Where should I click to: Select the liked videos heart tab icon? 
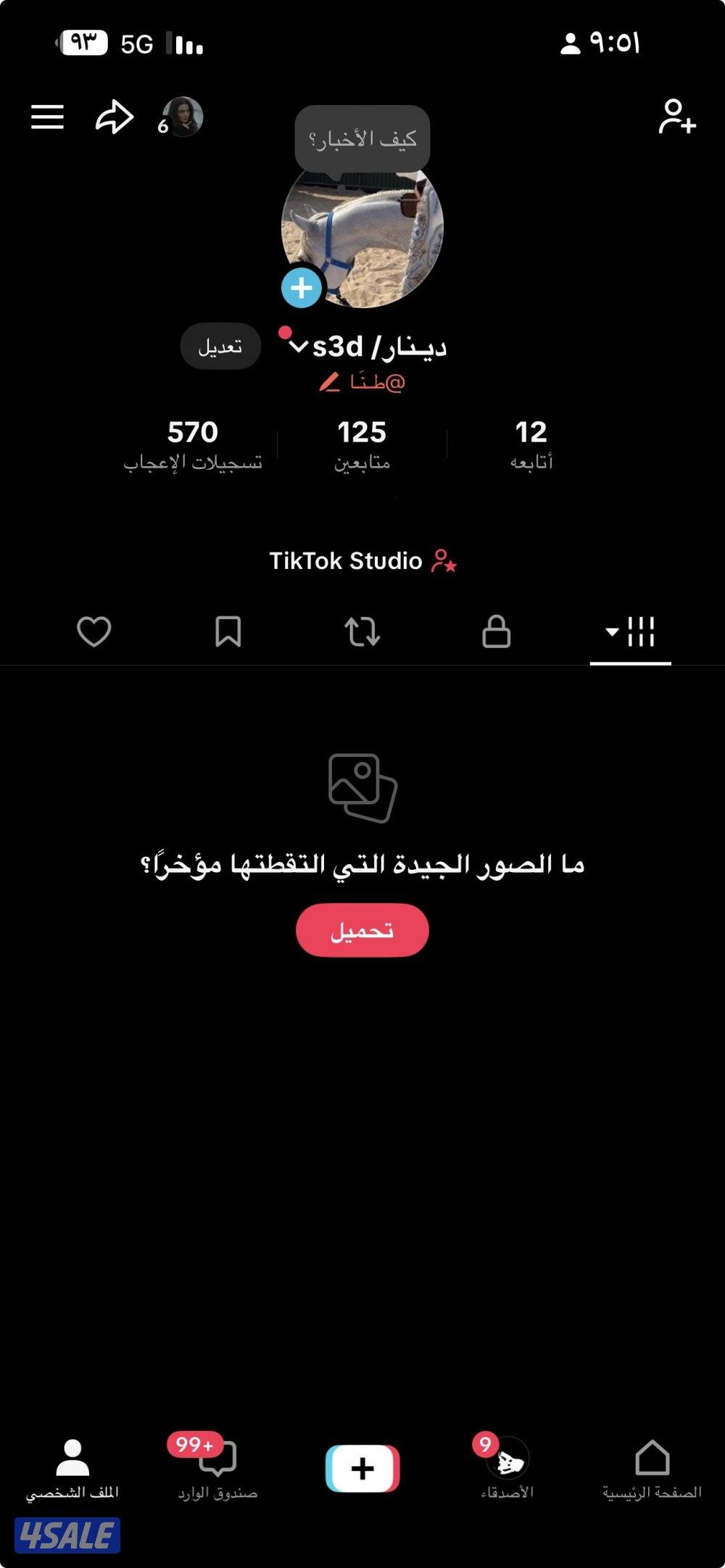(x=94, y=634)
